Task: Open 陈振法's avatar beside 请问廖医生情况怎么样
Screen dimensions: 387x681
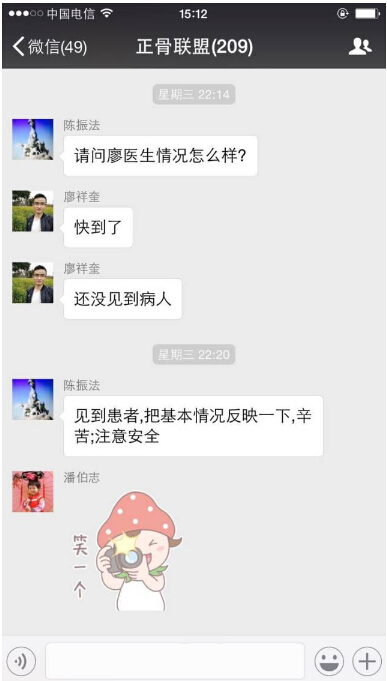Action: 33,139
